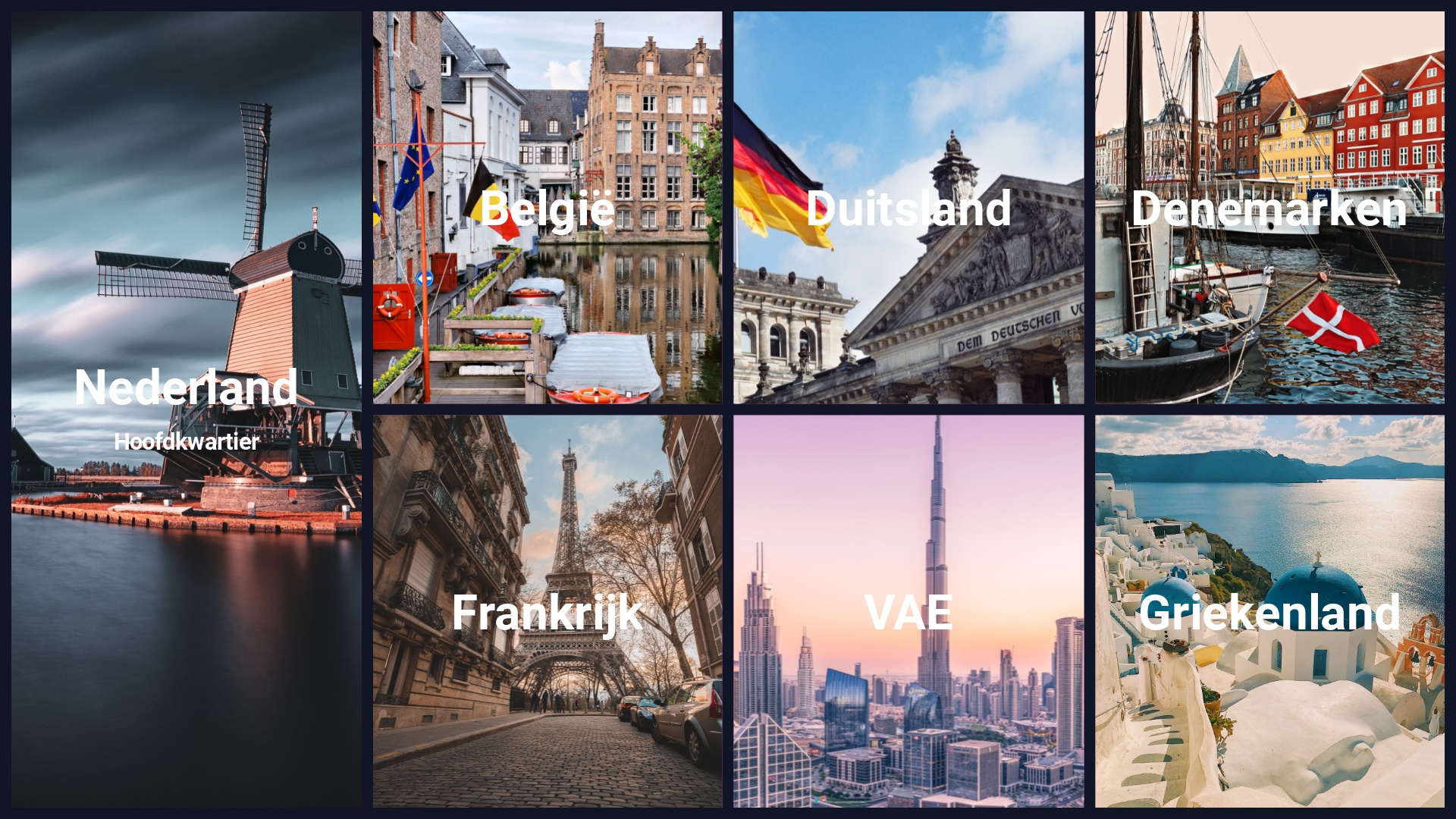This screenshot has width=1456, height=819.
Task: Open the Frankrijk country tile
Action: [x=547, y=611]
